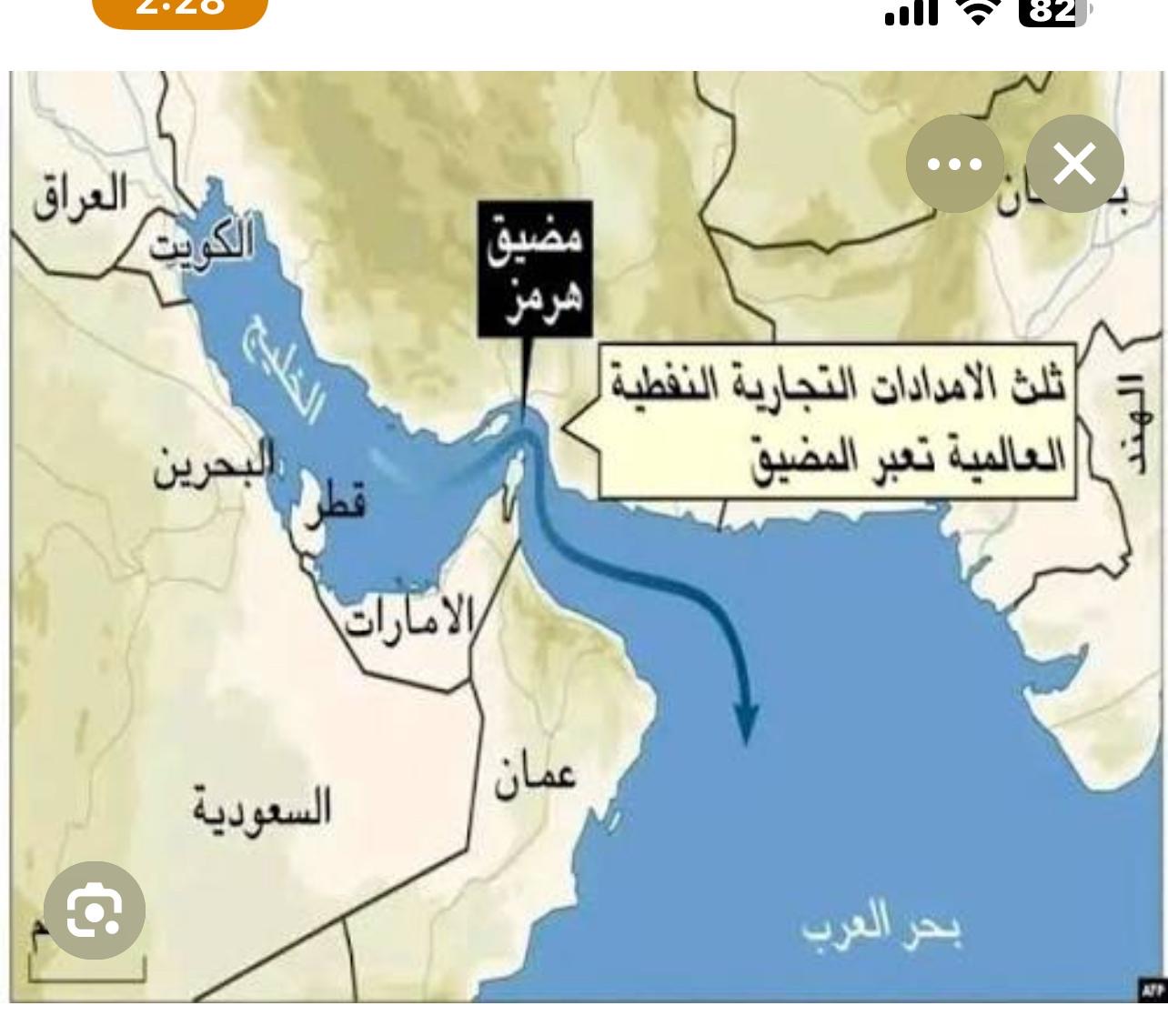Search this image with Lens
Viewport: 1168px width, 1036px height.
coord(95,911)
